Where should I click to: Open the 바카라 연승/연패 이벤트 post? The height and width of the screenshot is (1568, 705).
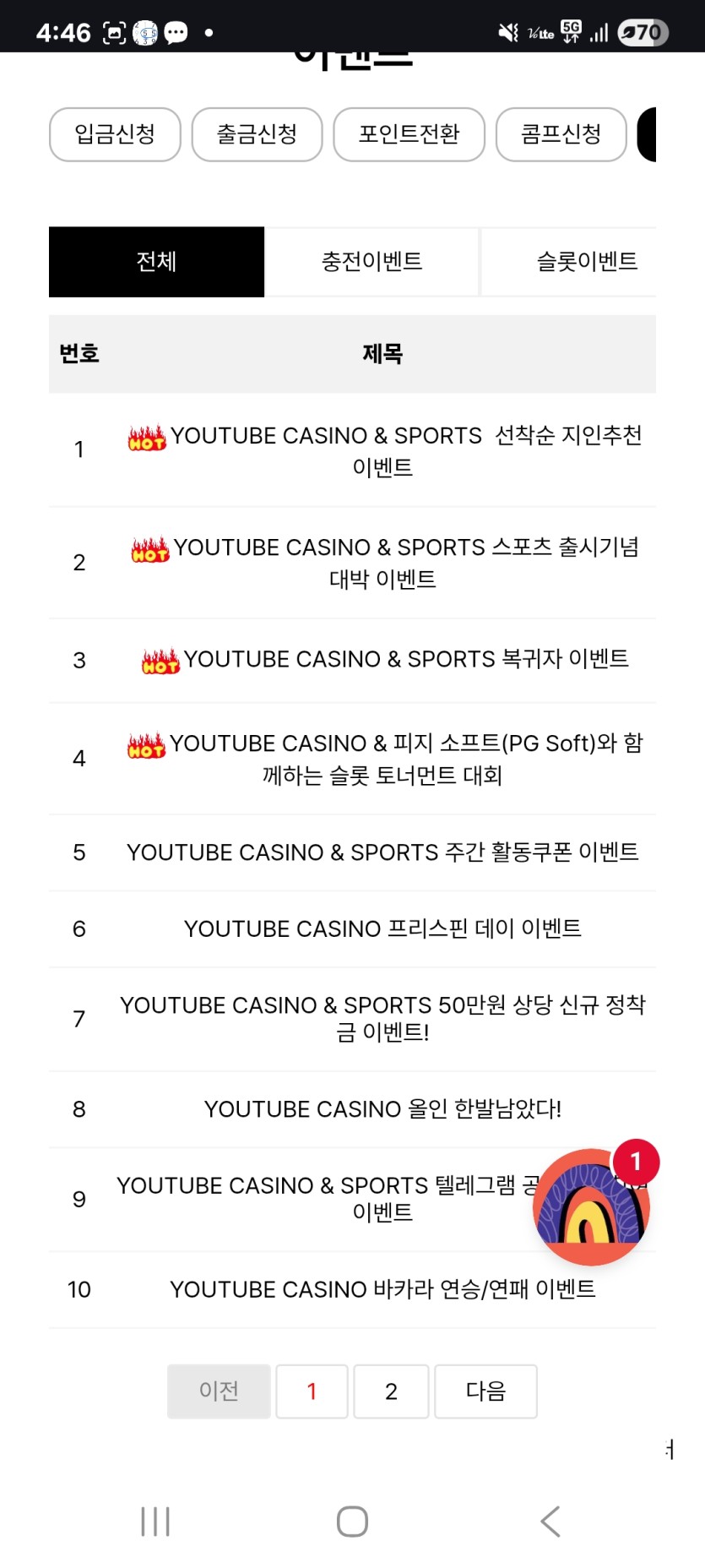pos(382,1290)
